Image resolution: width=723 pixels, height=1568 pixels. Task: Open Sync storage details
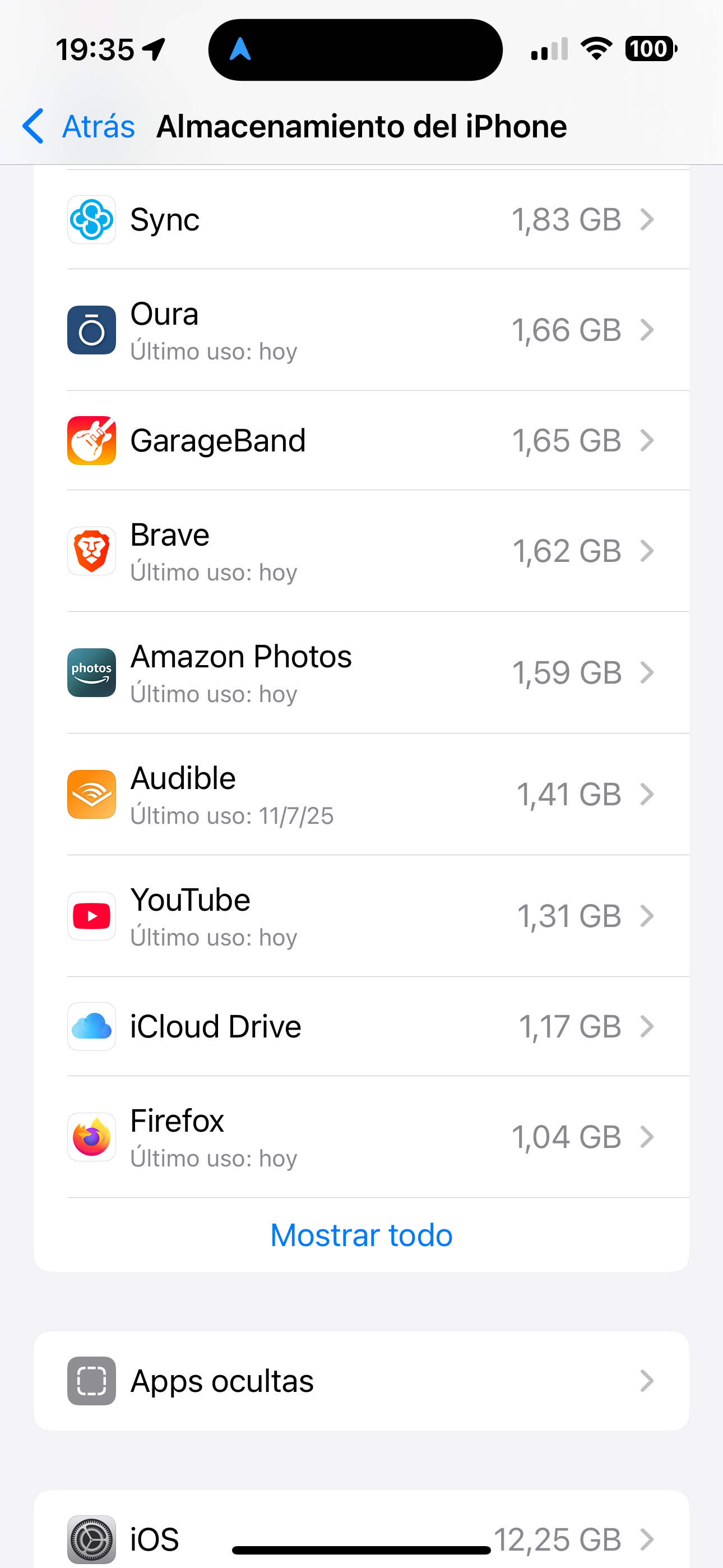click(x=361, y=220)
